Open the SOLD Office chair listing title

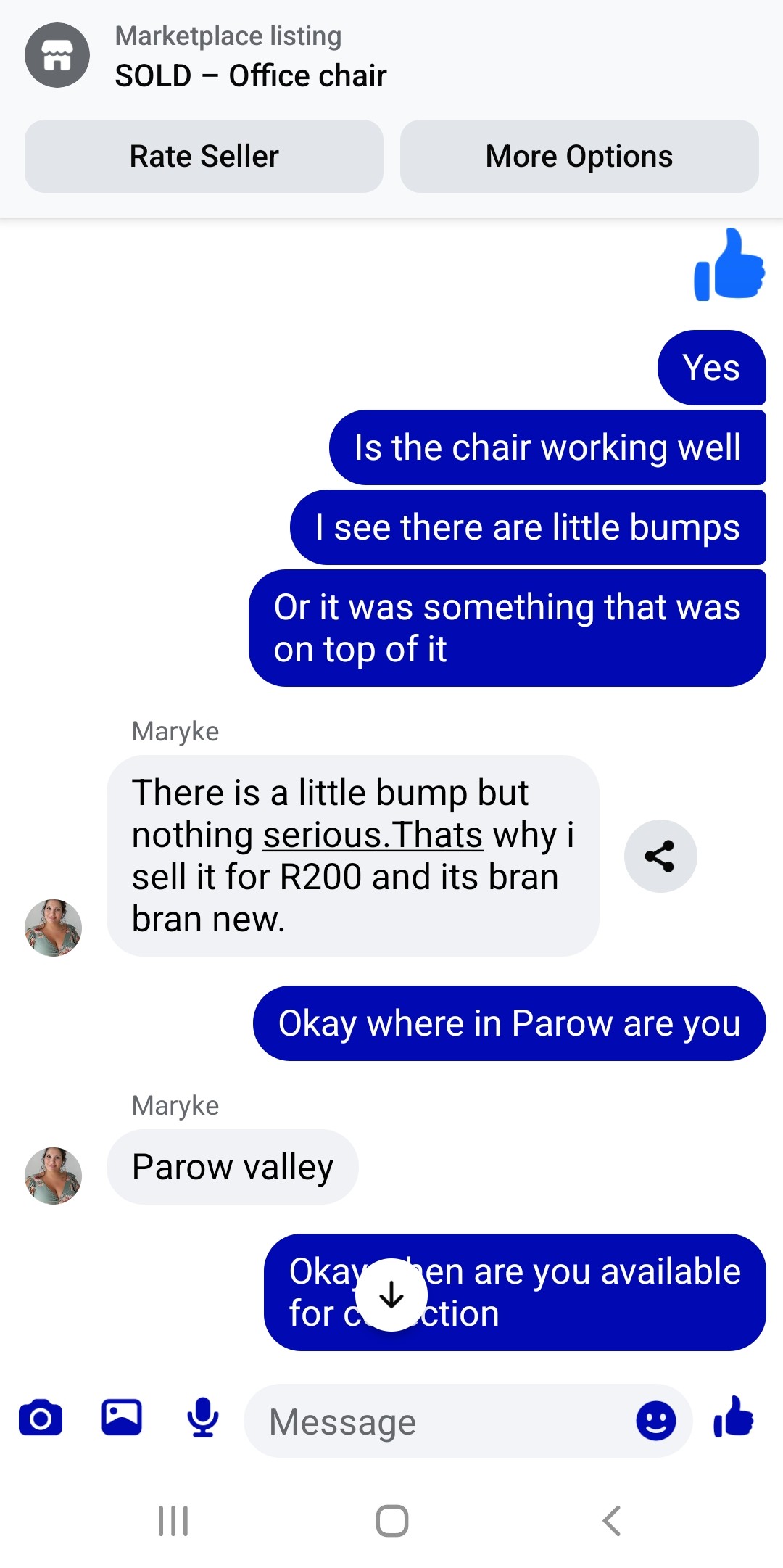coord(251,74)
